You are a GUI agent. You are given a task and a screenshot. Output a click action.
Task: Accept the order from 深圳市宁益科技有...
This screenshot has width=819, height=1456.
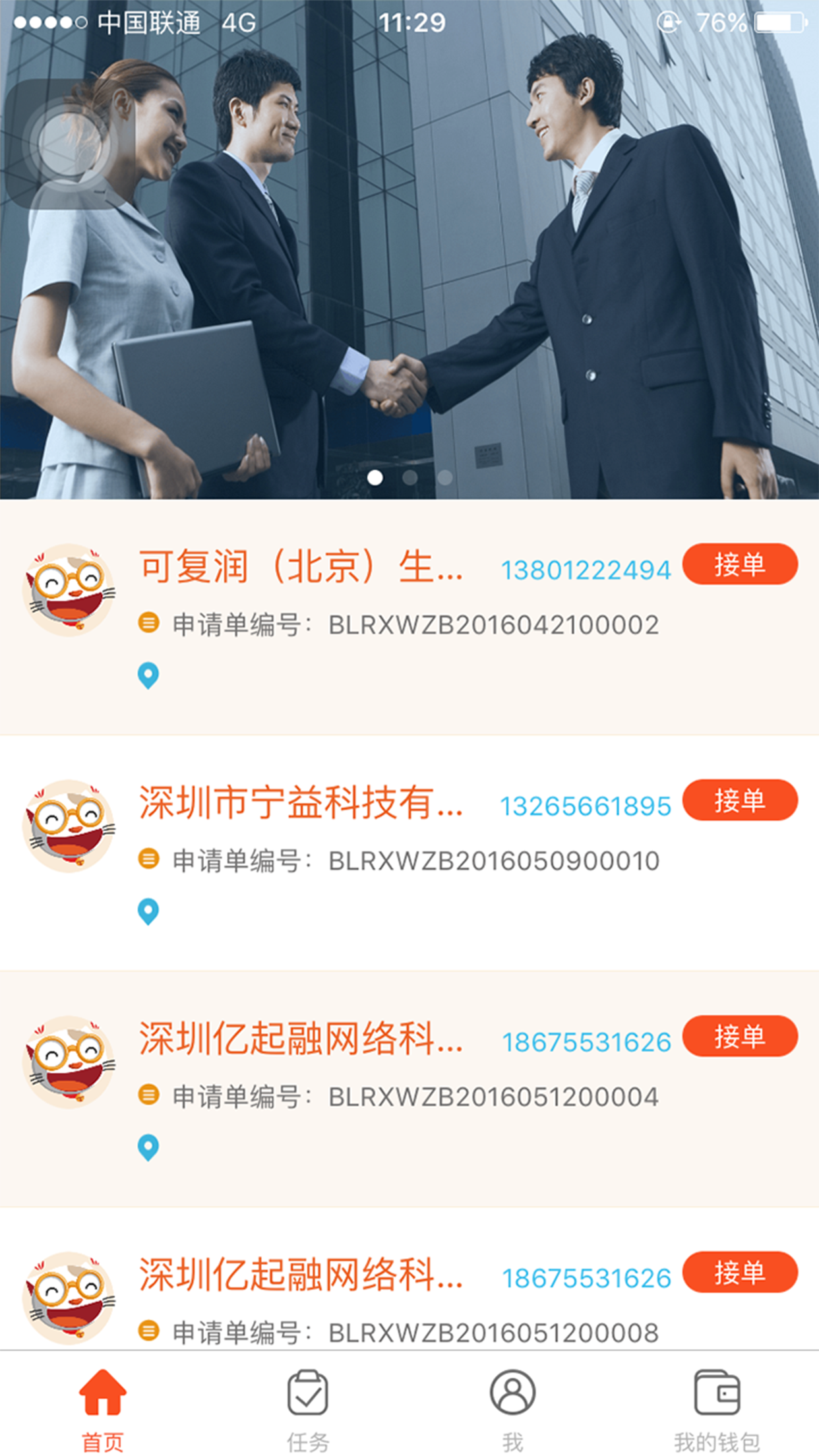(x=739, y=801)
